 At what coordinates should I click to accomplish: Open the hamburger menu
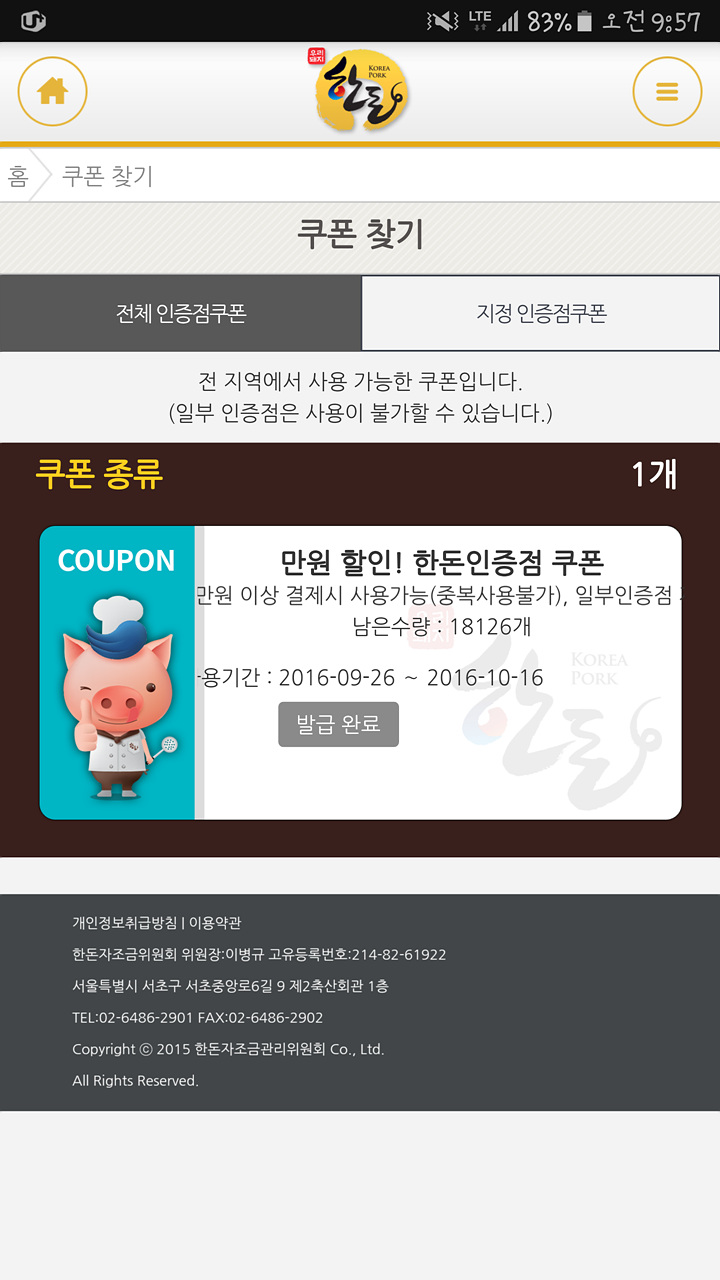coord(667,92)
